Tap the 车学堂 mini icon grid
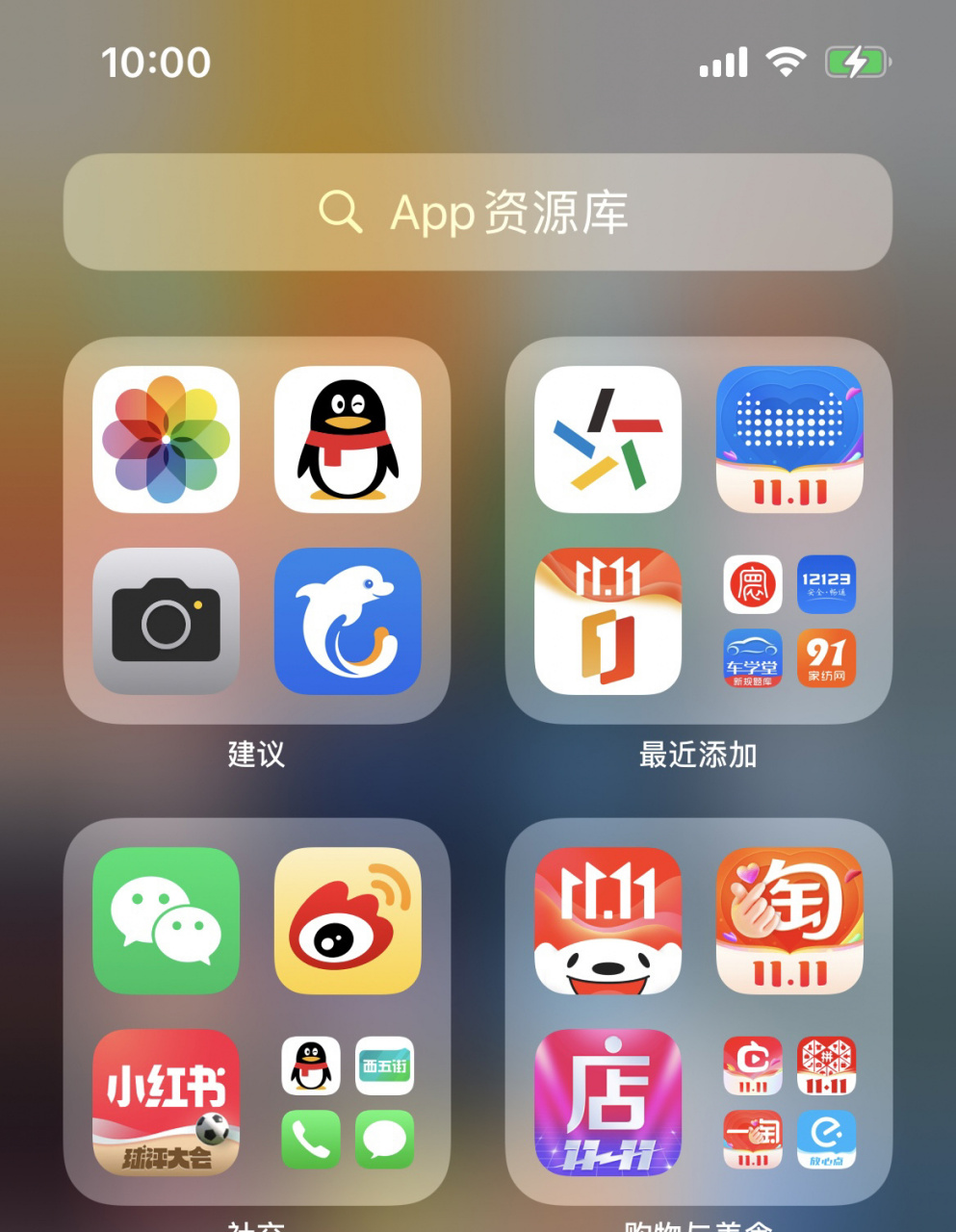This screenshot has height=1232, width=956. [752, 658]
